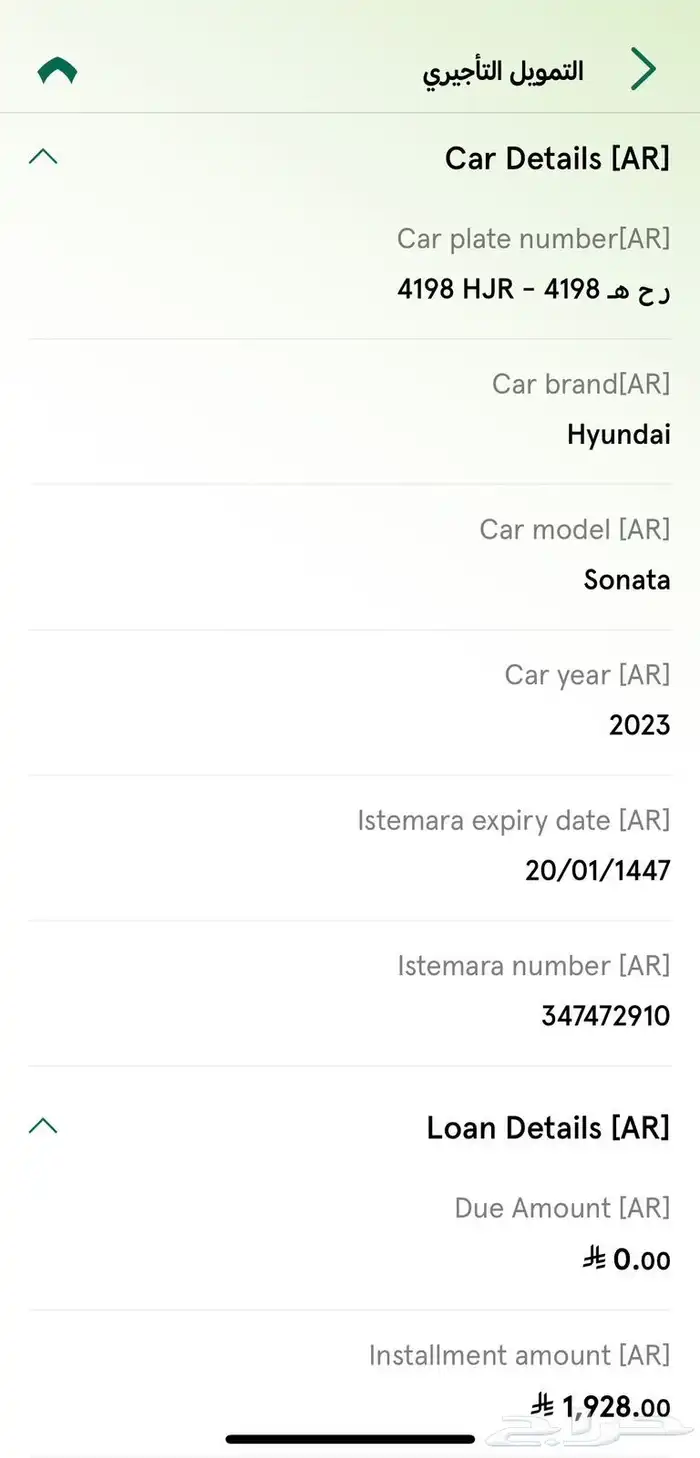Go back using the green arrow
The height and width of the screenshot is (1458, 700).
click(x=643, y=70)
